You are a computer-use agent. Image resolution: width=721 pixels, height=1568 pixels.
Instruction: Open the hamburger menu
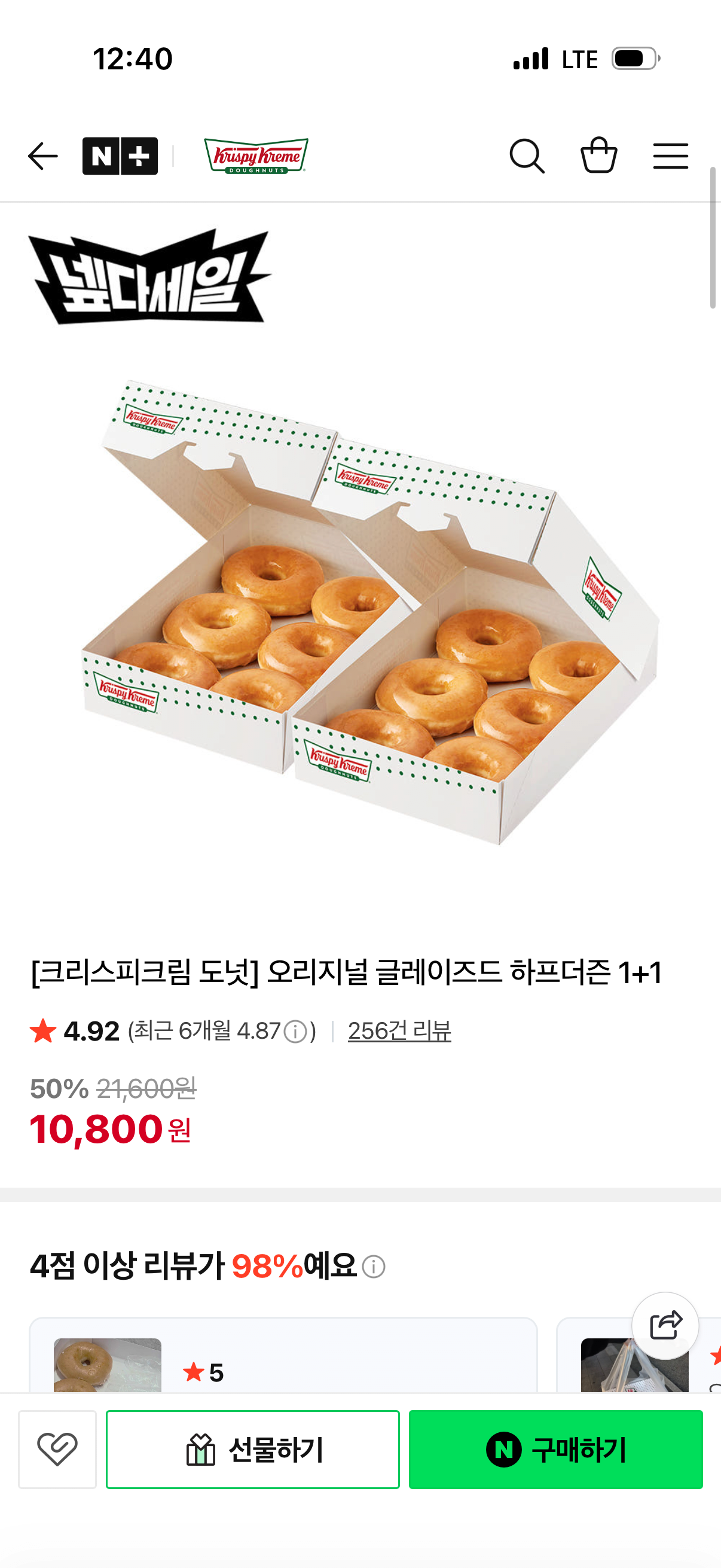(x=671, y=156)
